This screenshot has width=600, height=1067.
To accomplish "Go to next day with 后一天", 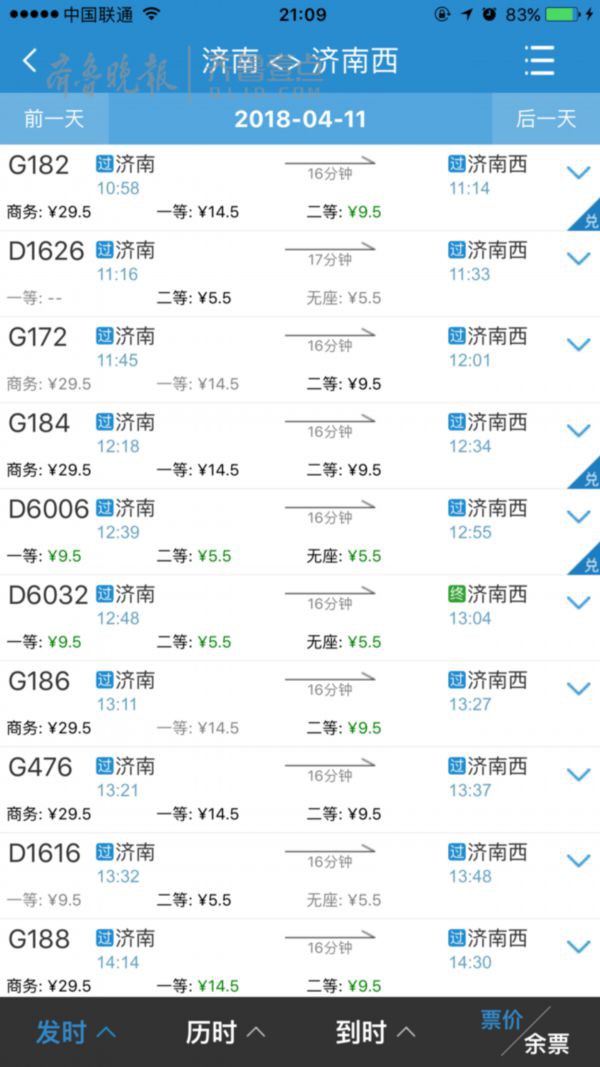I will point(546,119).
